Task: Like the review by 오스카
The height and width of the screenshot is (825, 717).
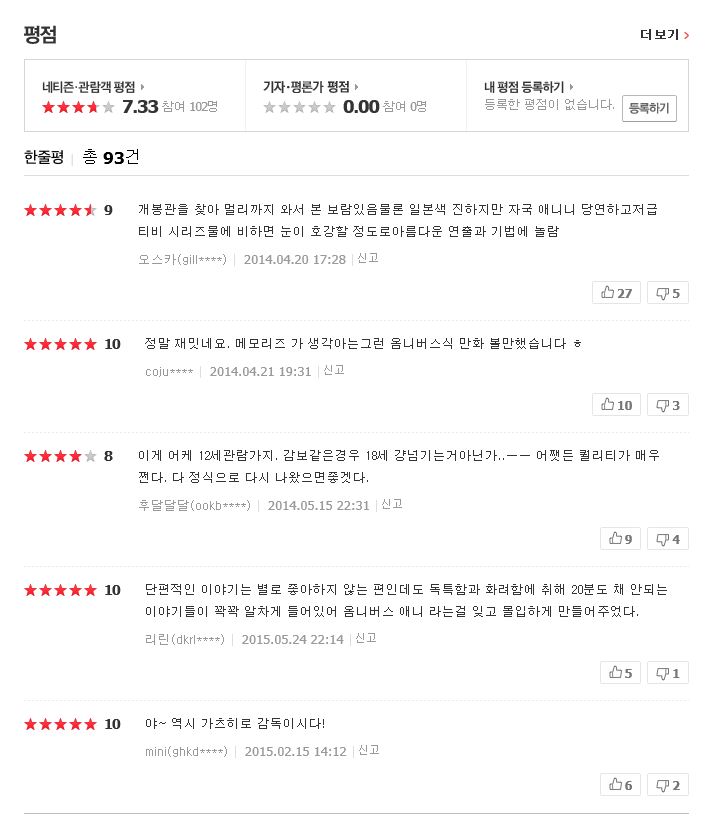Action: [x=616, y=293]
